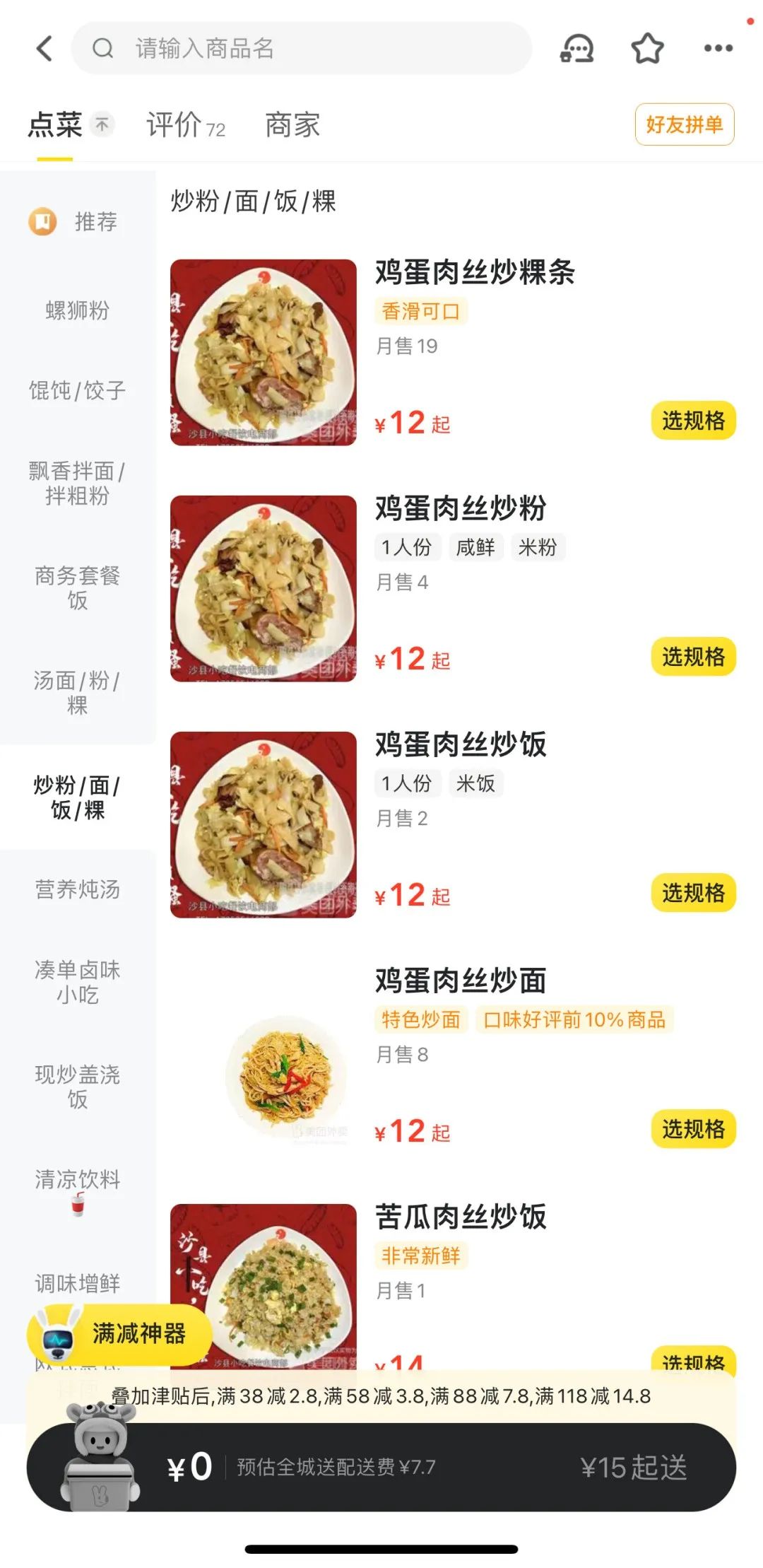The image size is (763, 1568).
Task: Open the 营养炖汤 category
Action: [77, 889]
